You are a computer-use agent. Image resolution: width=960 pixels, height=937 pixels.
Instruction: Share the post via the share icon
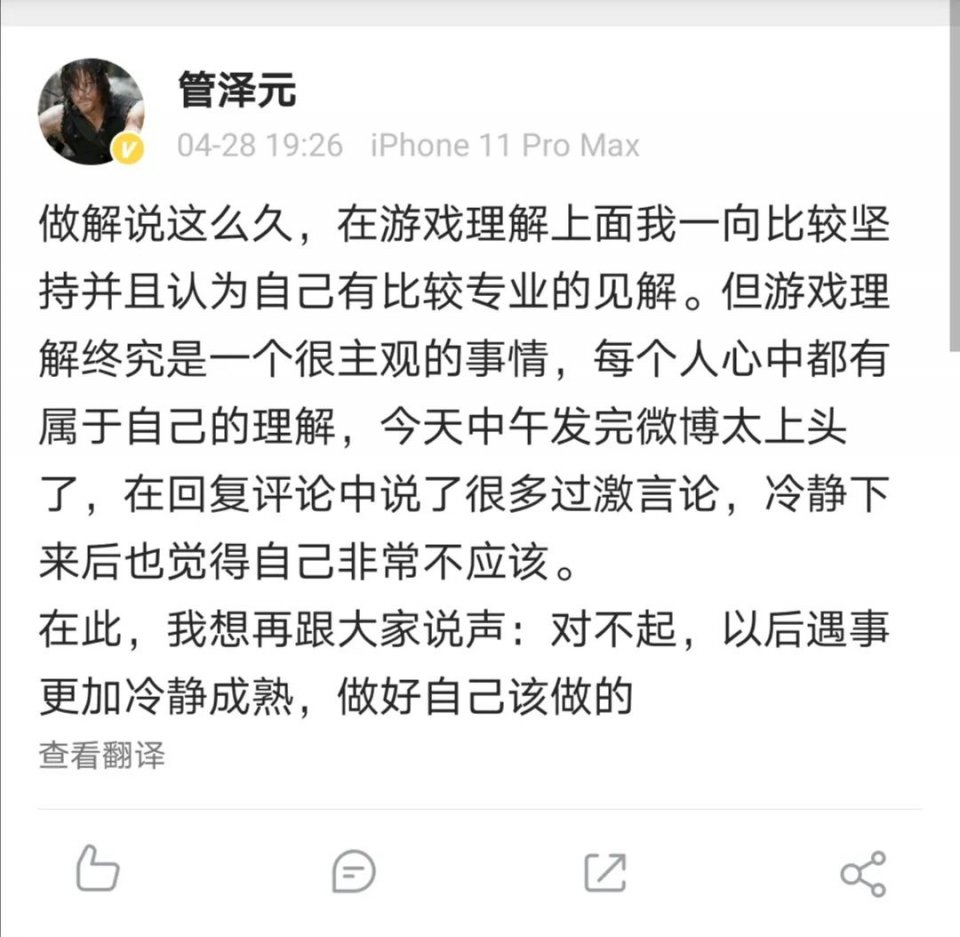pyautogui.click(x=862, y=873)
